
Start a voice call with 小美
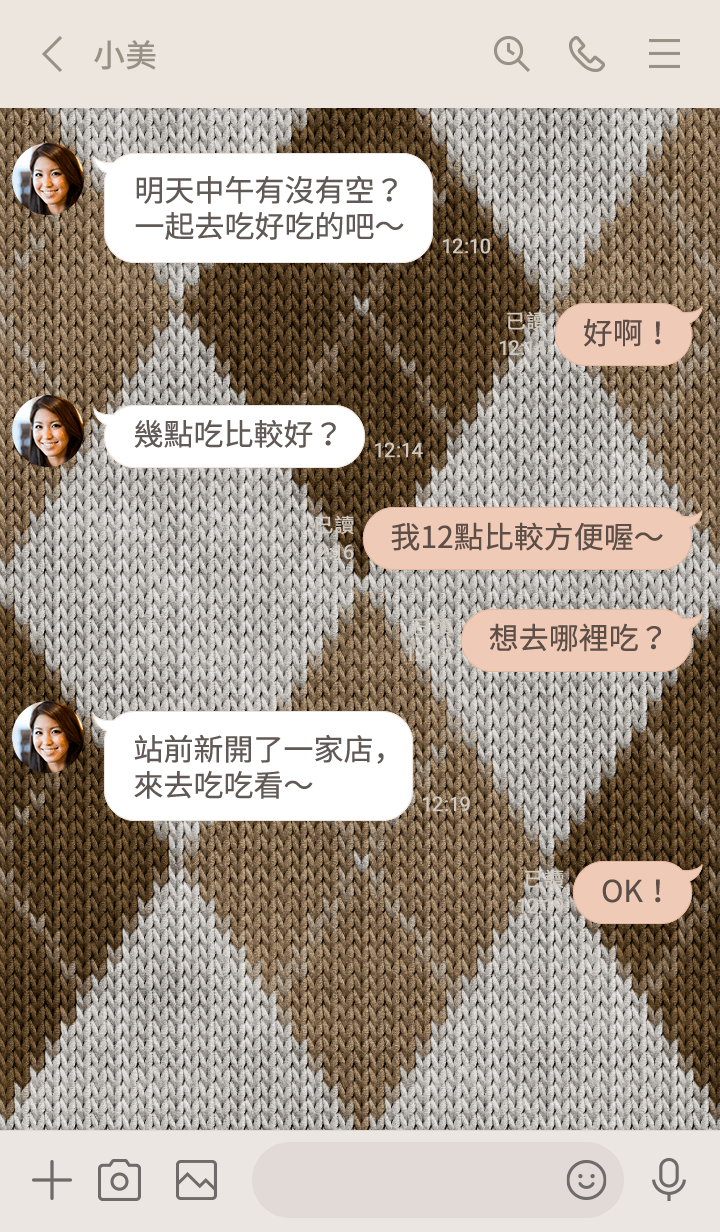click(x=587, y=54)
